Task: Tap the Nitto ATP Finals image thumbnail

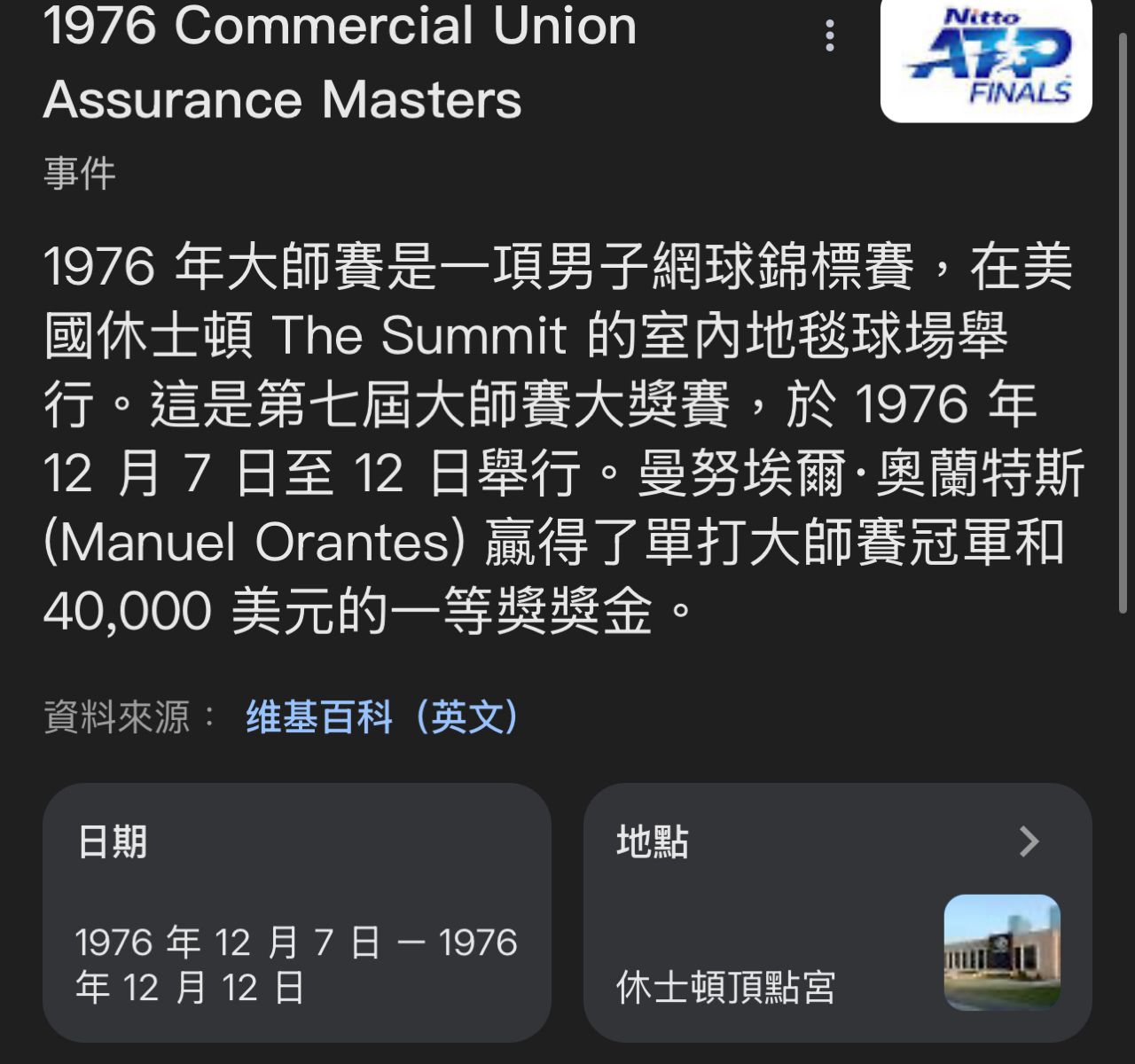Action: (x=986, y=59)
